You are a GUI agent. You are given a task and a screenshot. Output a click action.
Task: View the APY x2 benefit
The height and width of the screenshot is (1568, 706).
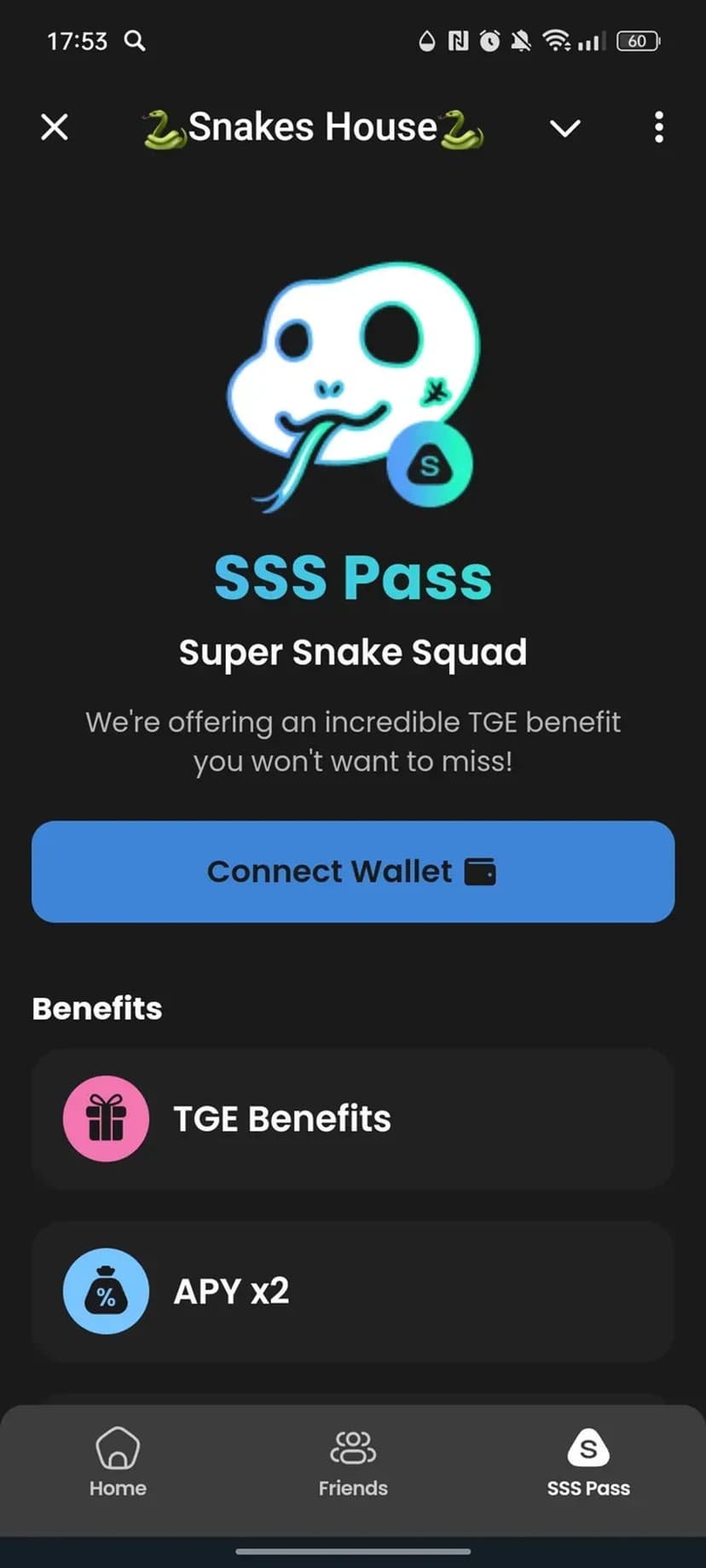pyautogui.click(x=353, y=1290)
